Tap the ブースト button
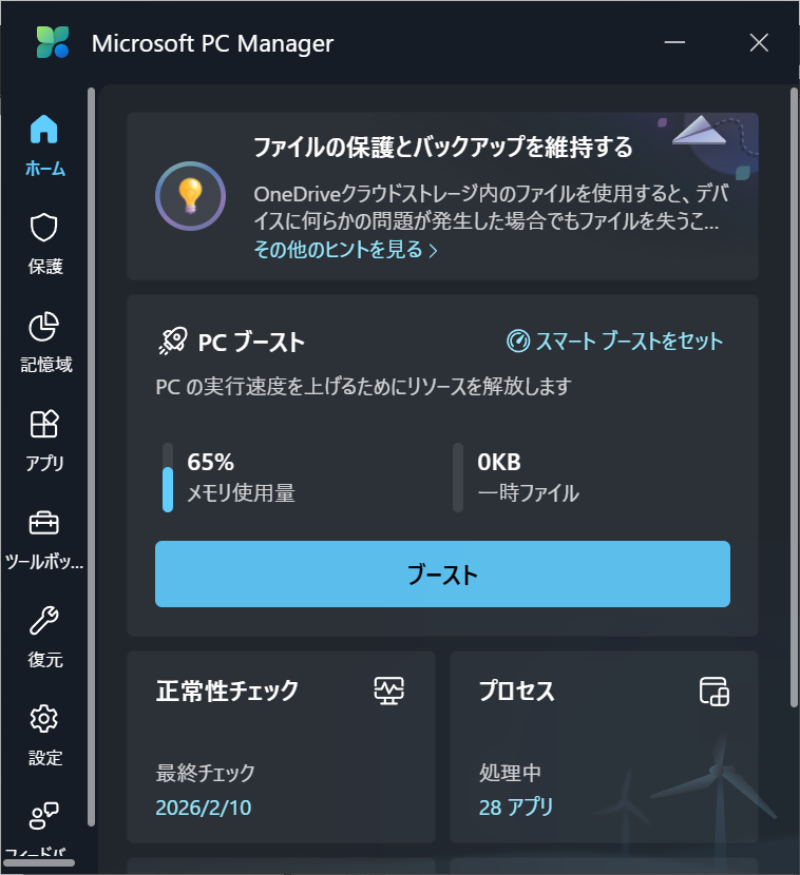The width and height of the screenshot is (800, 875). (442, 574)
